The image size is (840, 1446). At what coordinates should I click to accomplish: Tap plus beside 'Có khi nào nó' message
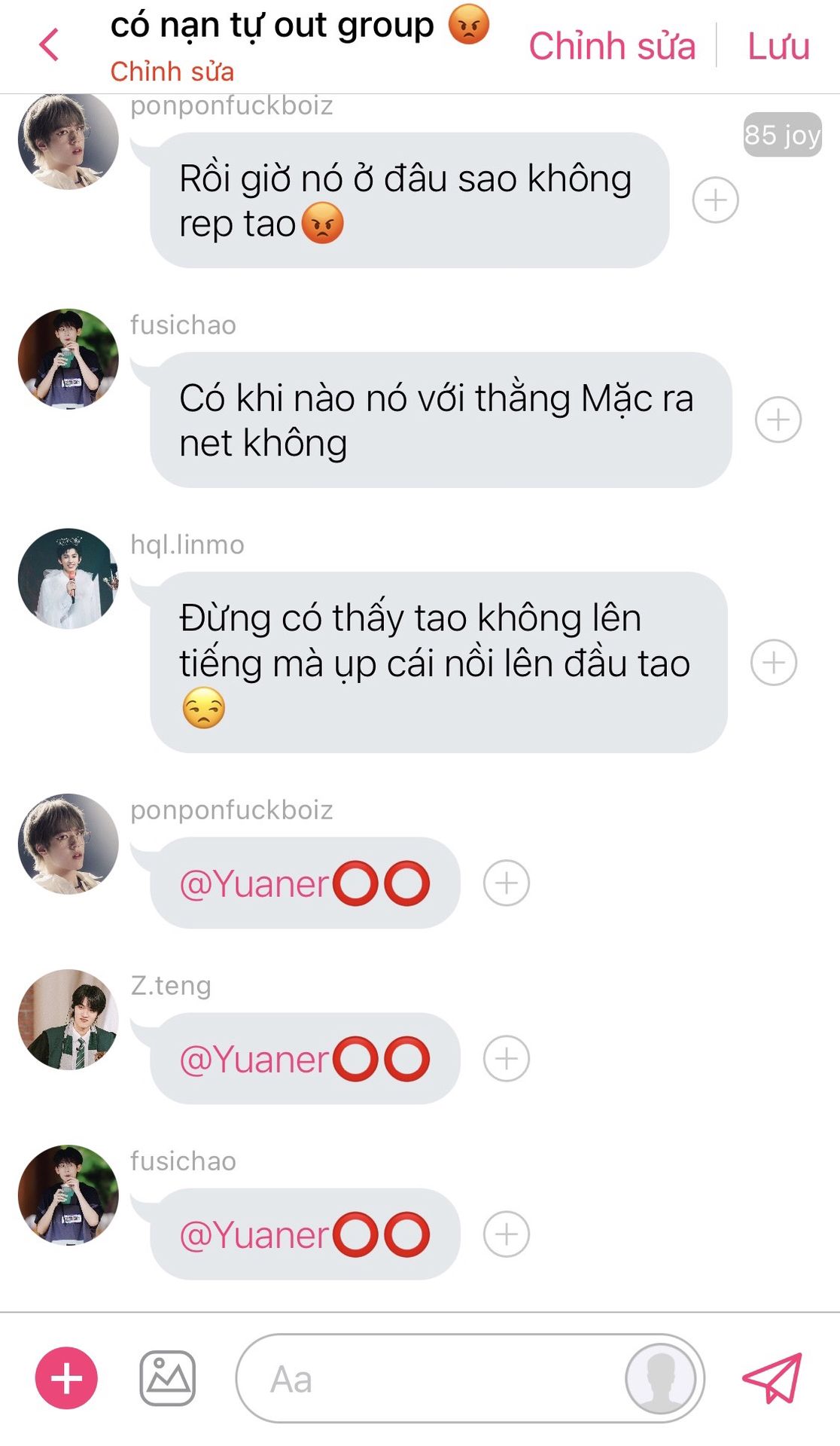tap(778, 419)
